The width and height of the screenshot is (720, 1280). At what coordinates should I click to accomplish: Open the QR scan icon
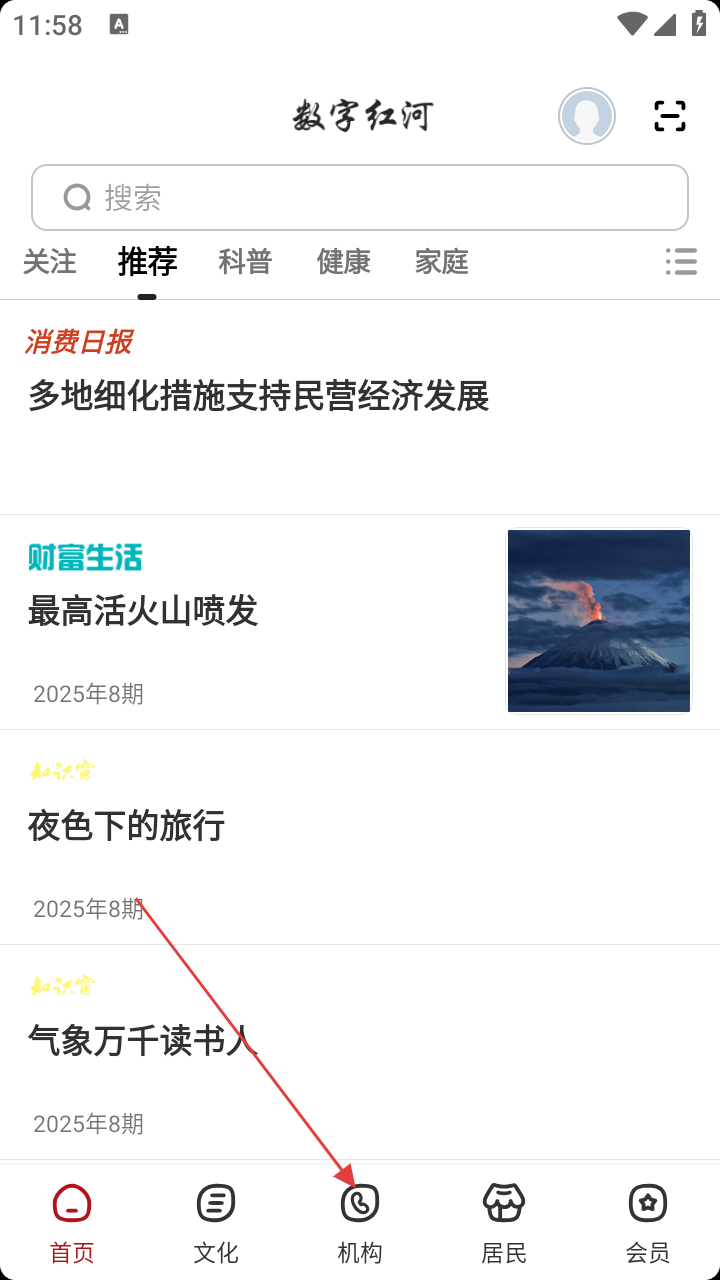point(670,116)
